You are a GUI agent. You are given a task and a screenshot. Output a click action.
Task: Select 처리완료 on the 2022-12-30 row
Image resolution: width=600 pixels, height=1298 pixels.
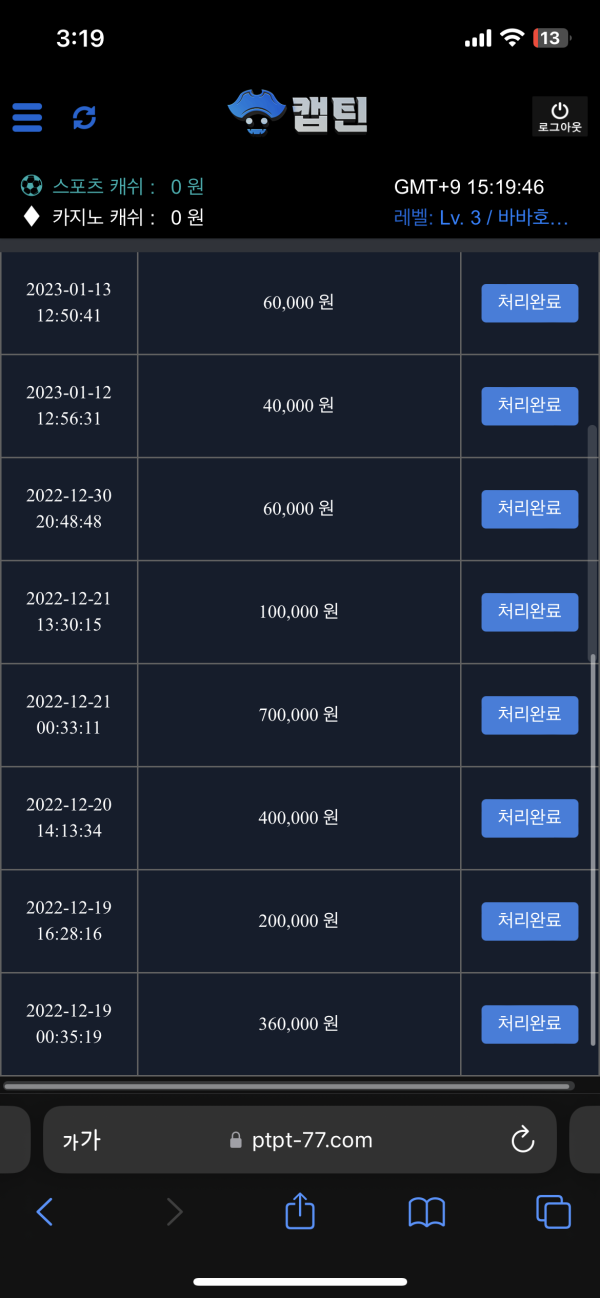[x=529, y=509]
